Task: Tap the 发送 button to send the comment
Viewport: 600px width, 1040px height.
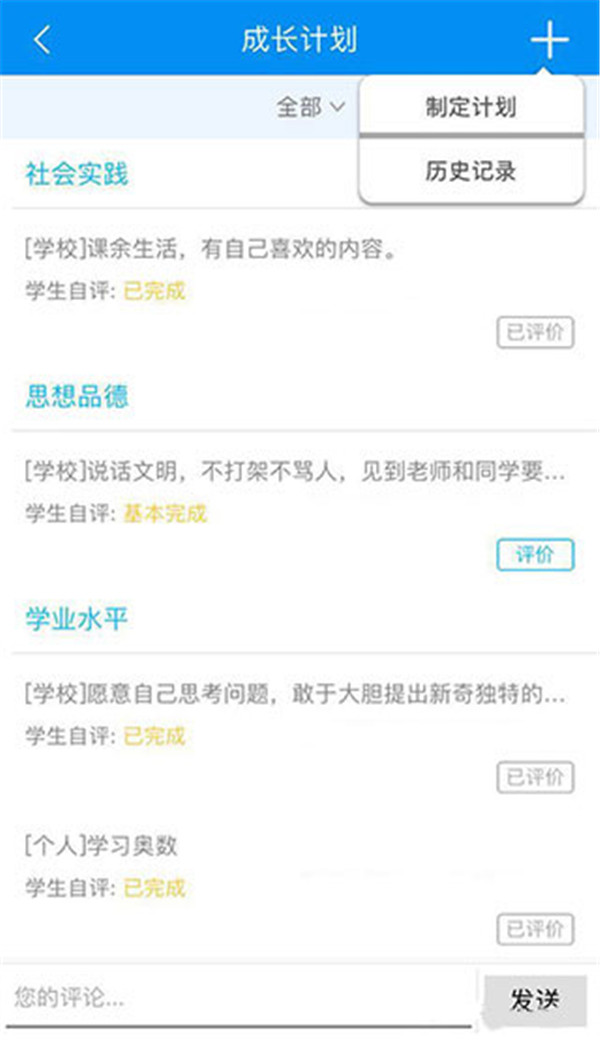Action: 535,1000
